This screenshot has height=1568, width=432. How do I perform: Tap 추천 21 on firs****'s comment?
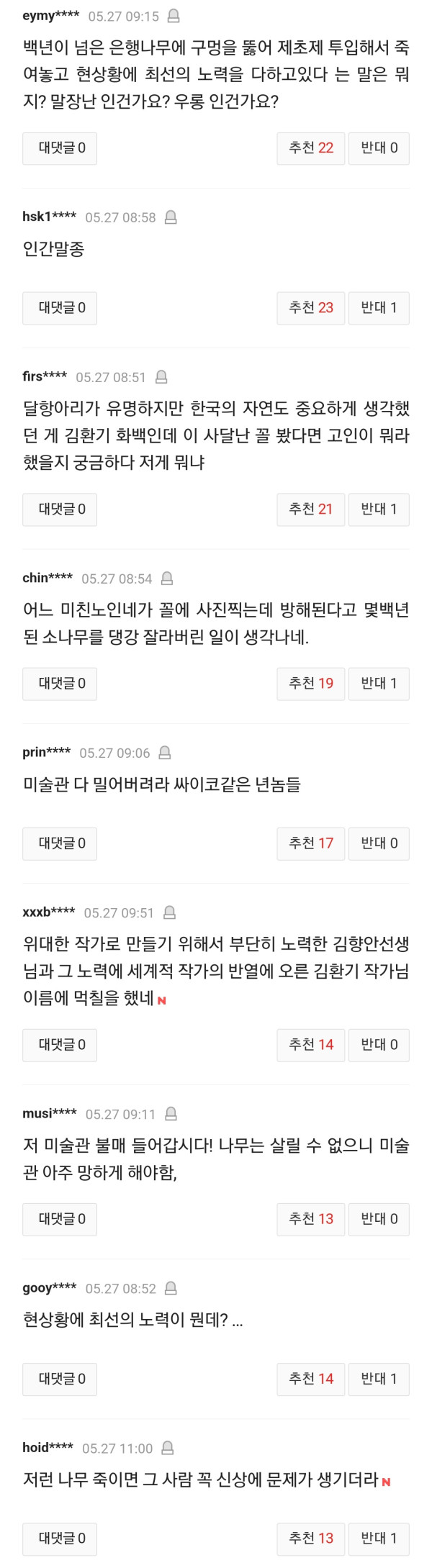(x=311, y=509)
